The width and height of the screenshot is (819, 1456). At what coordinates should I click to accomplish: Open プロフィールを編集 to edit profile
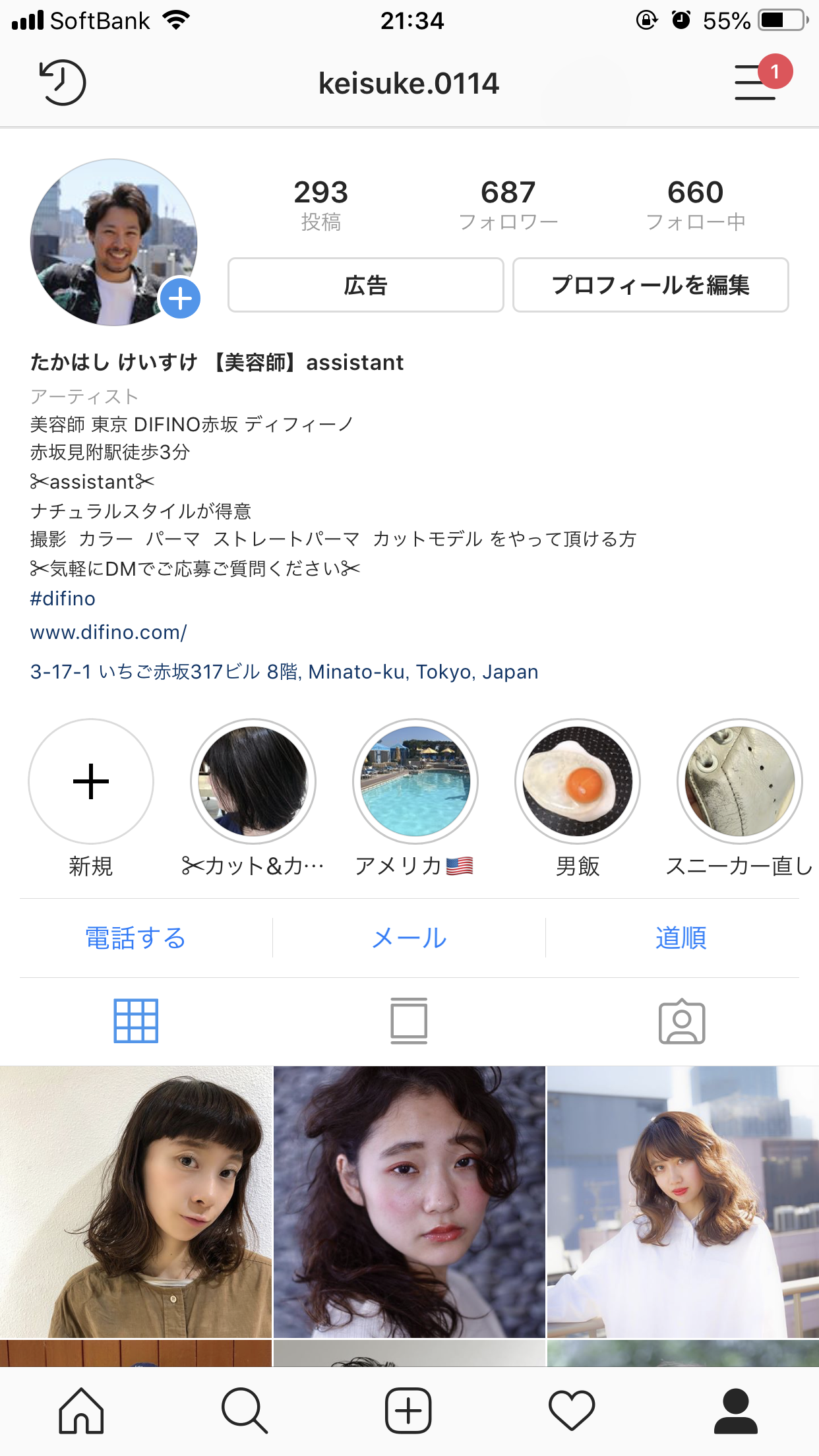click(650, 286)
